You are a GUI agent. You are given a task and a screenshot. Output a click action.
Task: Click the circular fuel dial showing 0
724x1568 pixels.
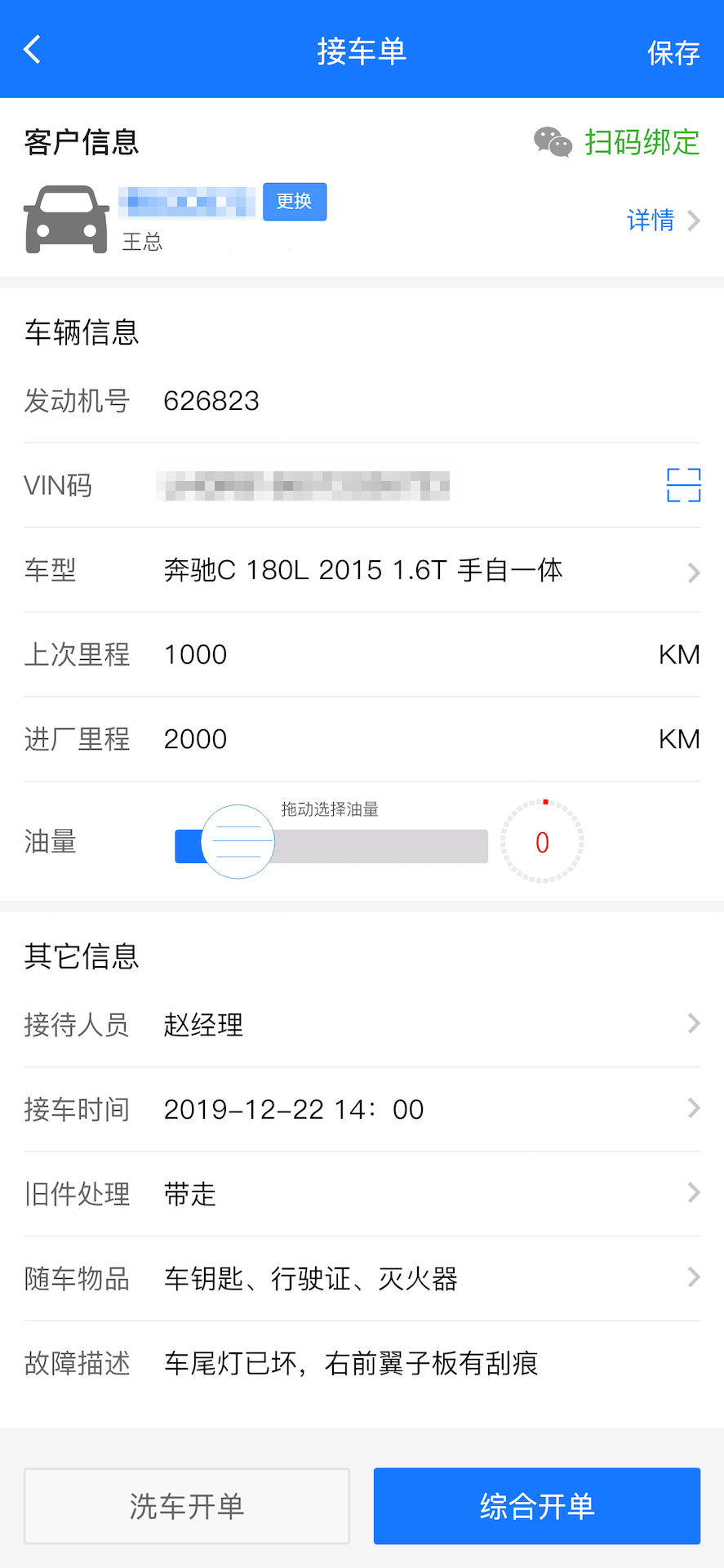(x=541, y=841)
